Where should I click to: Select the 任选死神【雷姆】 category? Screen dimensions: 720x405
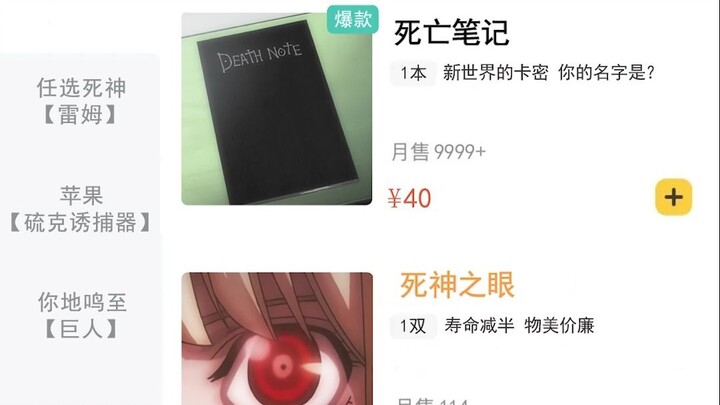click(x=82, y=101)
